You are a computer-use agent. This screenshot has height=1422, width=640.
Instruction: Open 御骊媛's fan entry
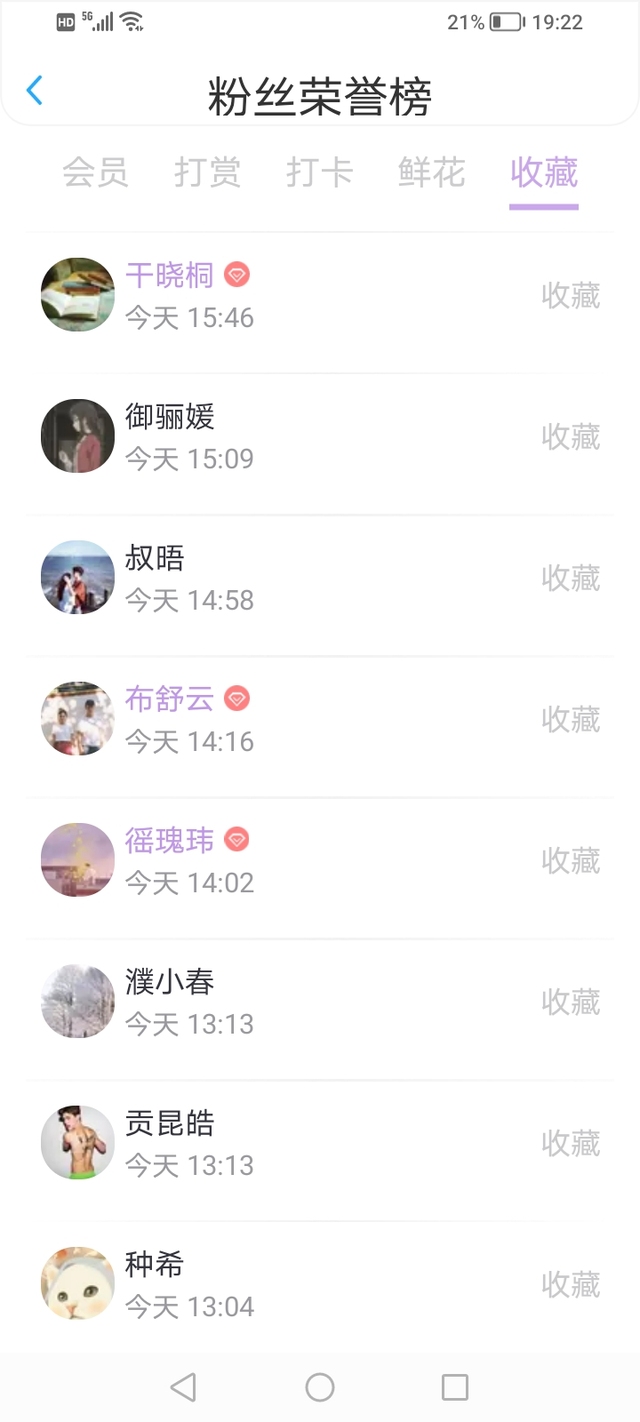pyautogui.click(x=320, y=437)
